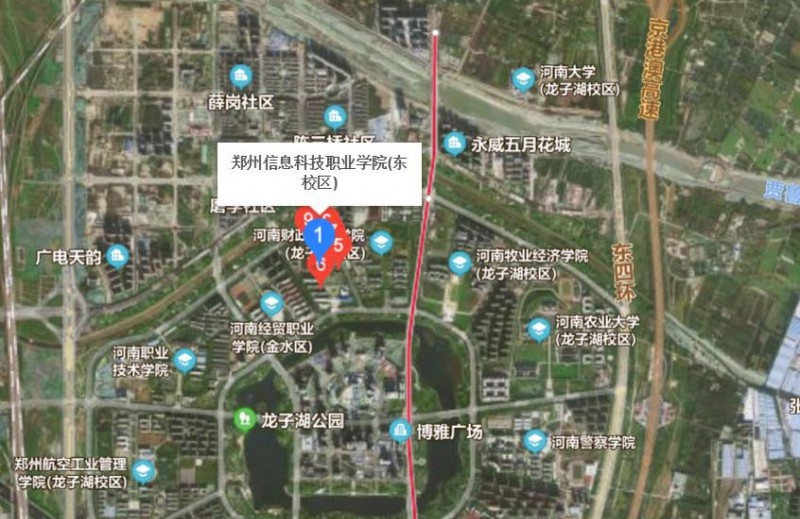Open the 龙子湖公园 park marker
Screen dimensions: 800x519
[x=242, y=419]
